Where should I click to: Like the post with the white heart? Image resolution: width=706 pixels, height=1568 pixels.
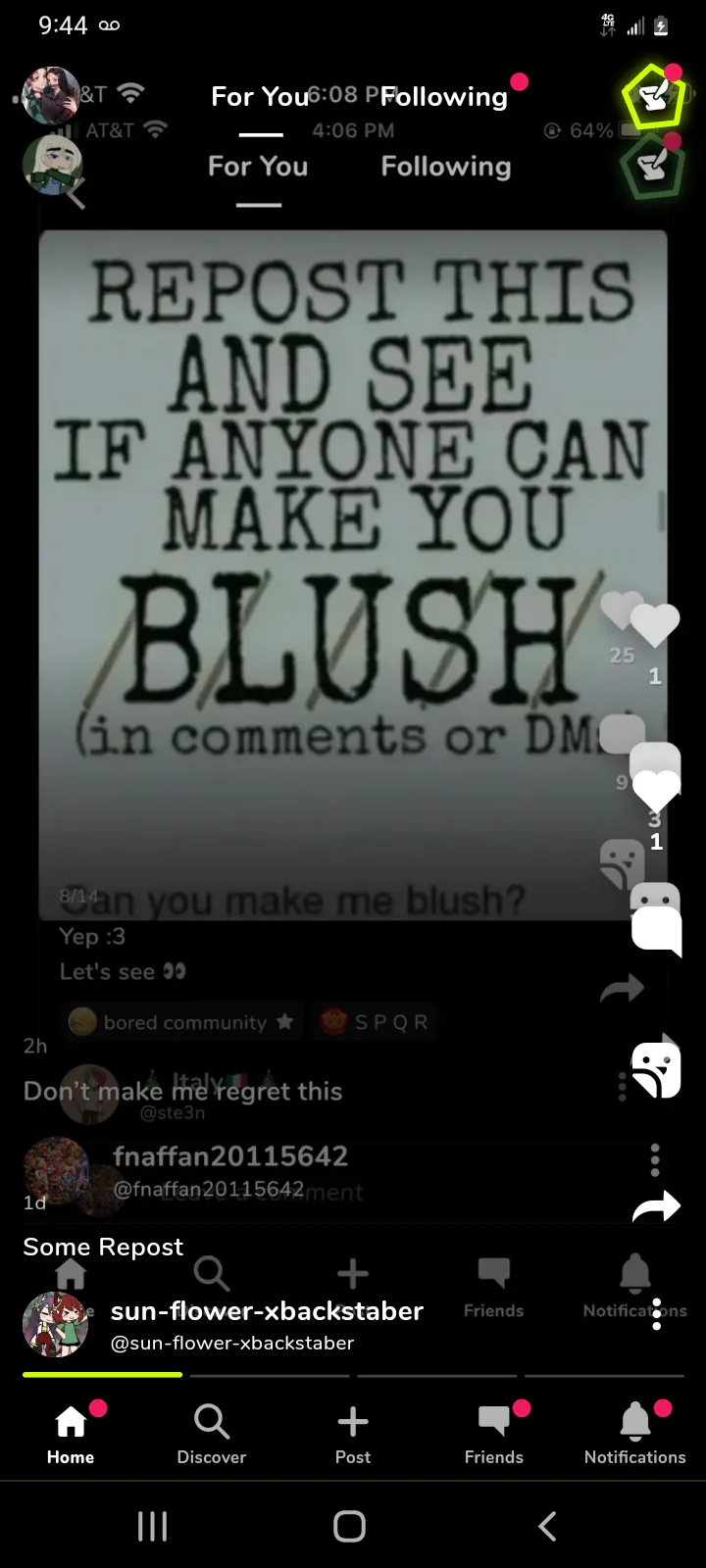tap(655, 625)
